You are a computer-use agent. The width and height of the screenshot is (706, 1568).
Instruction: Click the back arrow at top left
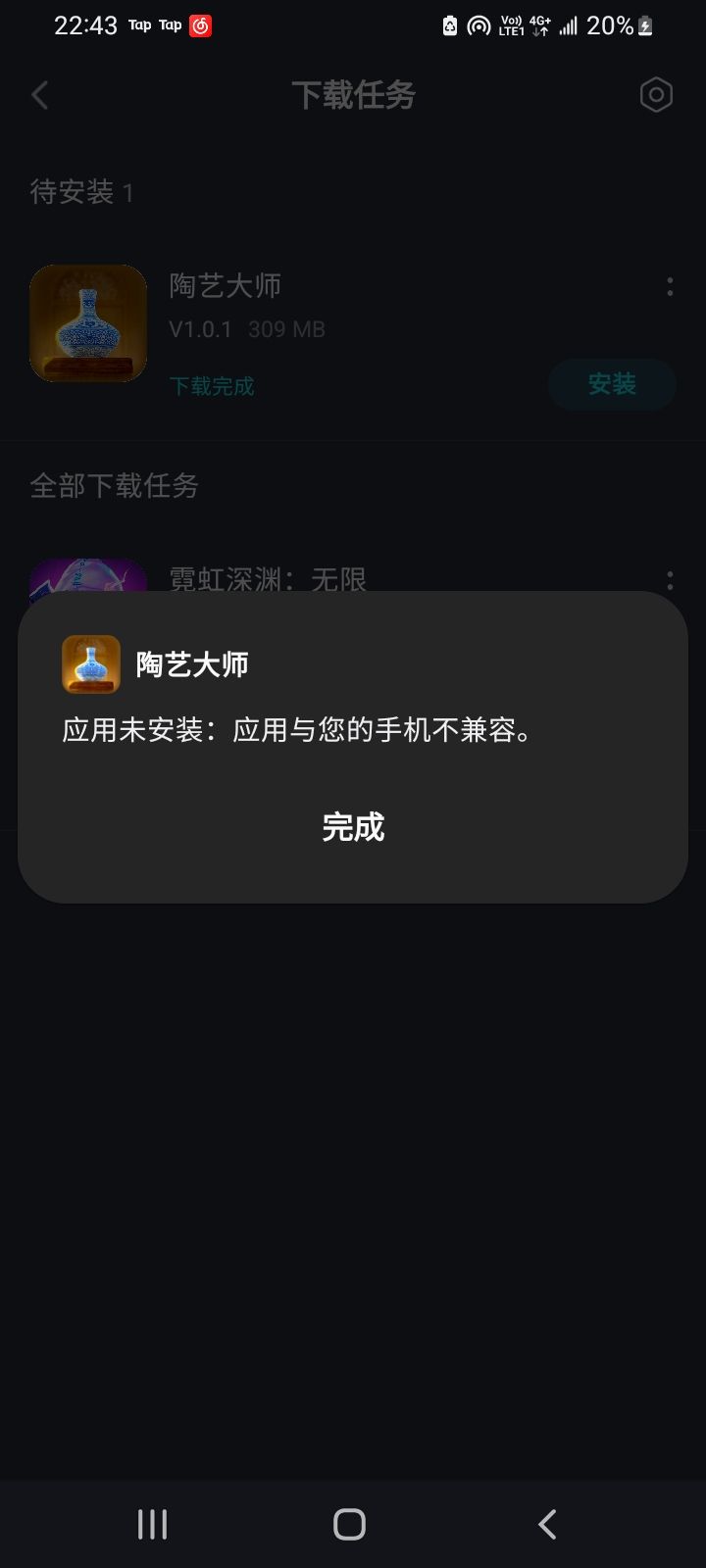(x=39, y=94)
